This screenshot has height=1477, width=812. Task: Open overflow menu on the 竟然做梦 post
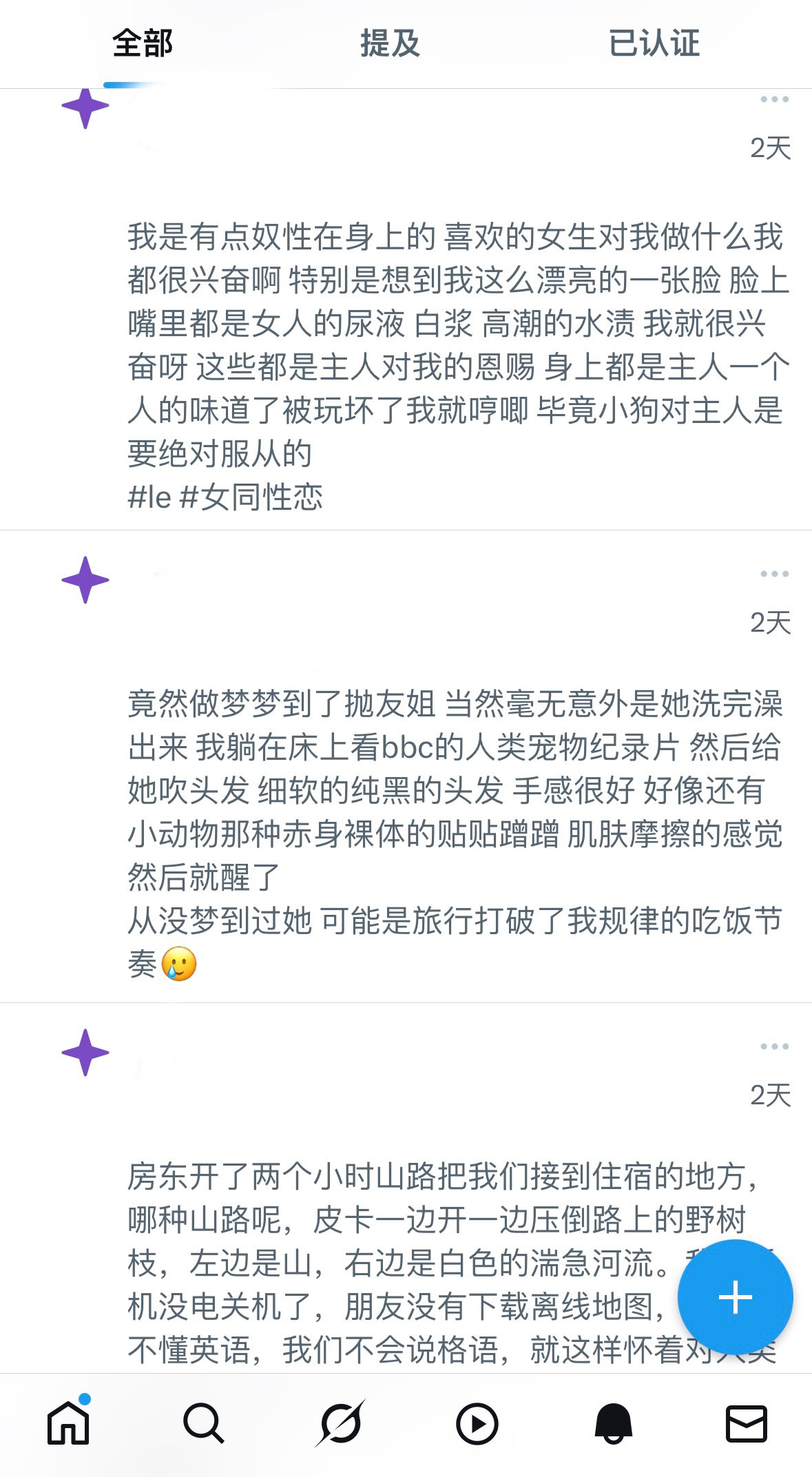(774, 574)
